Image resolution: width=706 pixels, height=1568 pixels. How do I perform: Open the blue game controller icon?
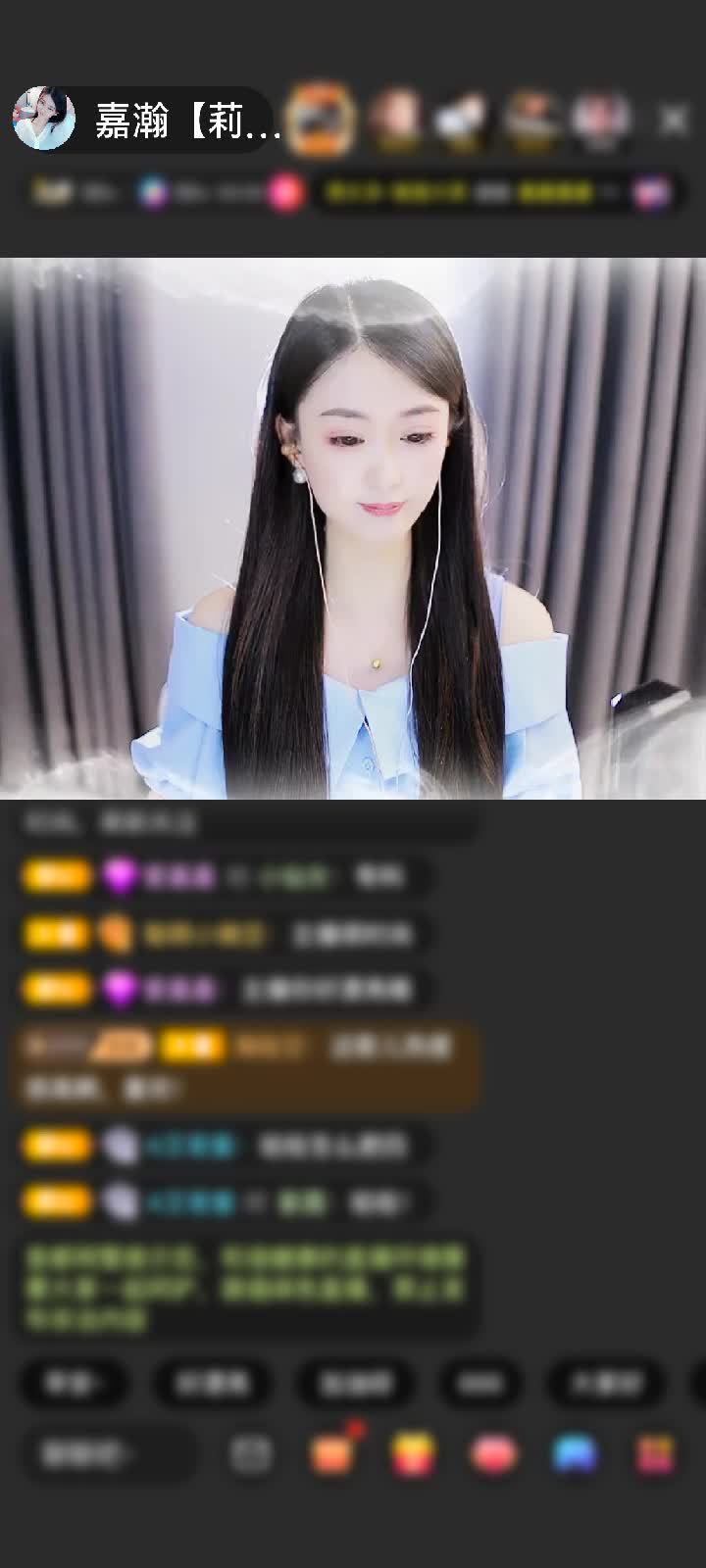coord(575,1454)
